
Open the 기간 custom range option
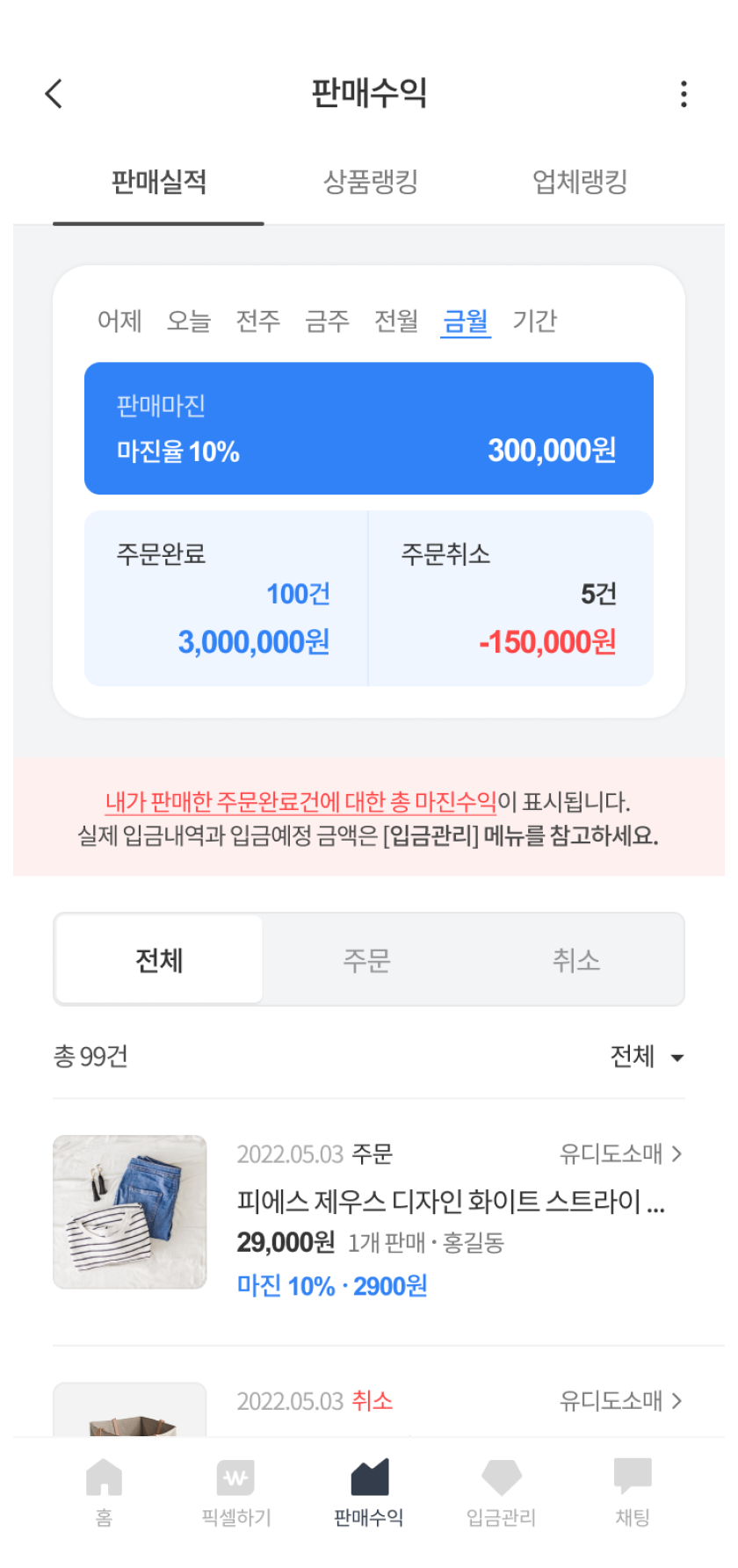tap(535, 321)
